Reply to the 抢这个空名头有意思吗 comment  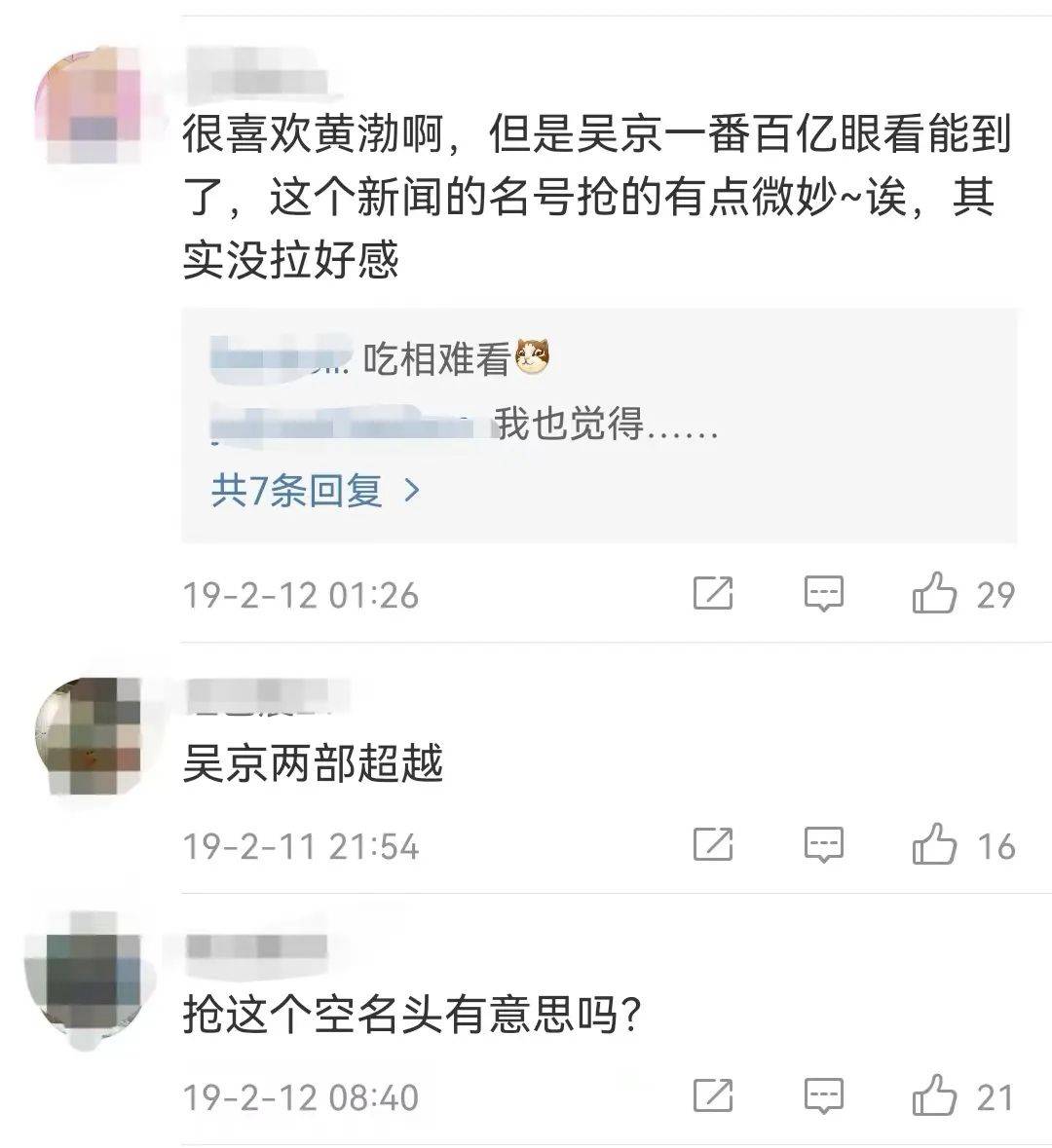coord(823,1096)
